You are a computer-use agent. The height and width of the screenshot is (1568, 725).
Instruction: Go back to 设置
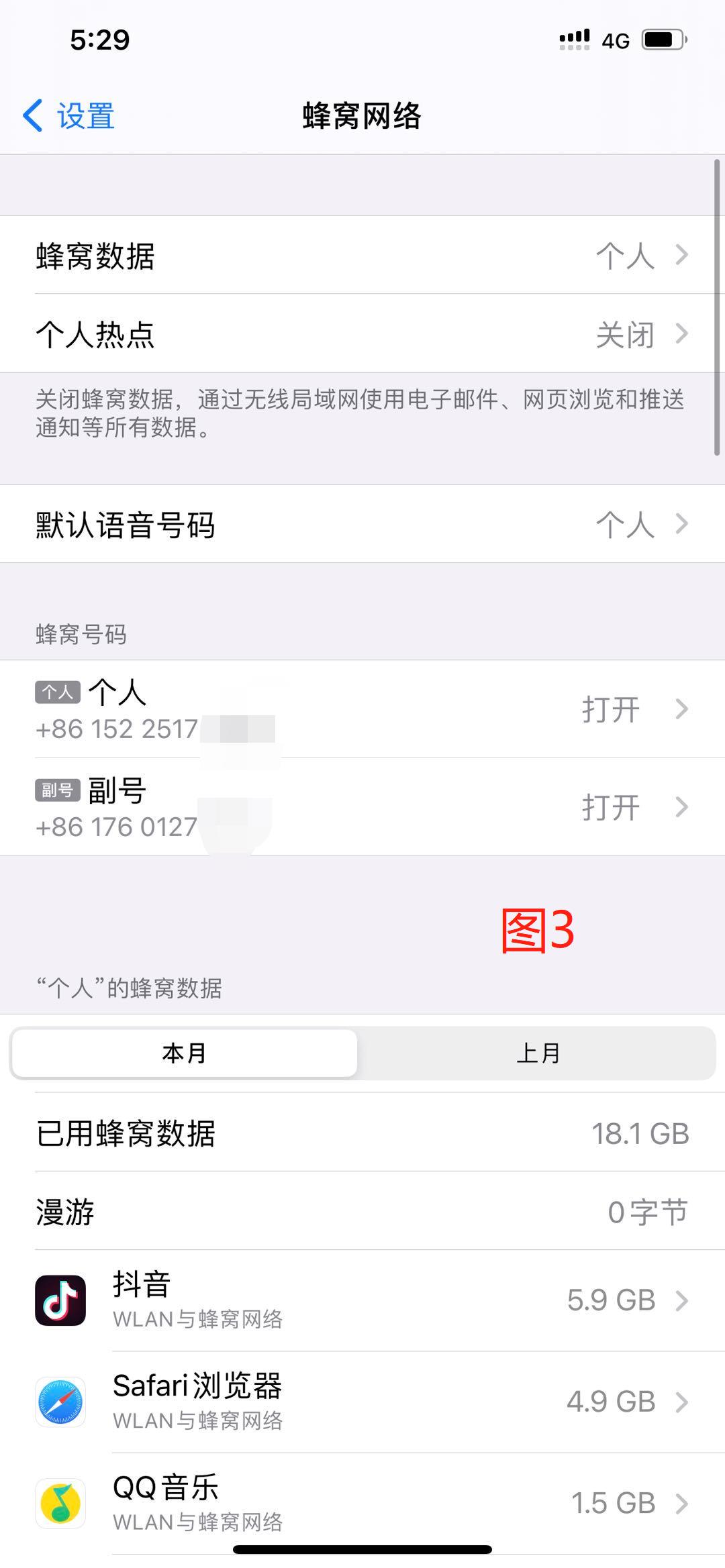[x=69, y=116]
